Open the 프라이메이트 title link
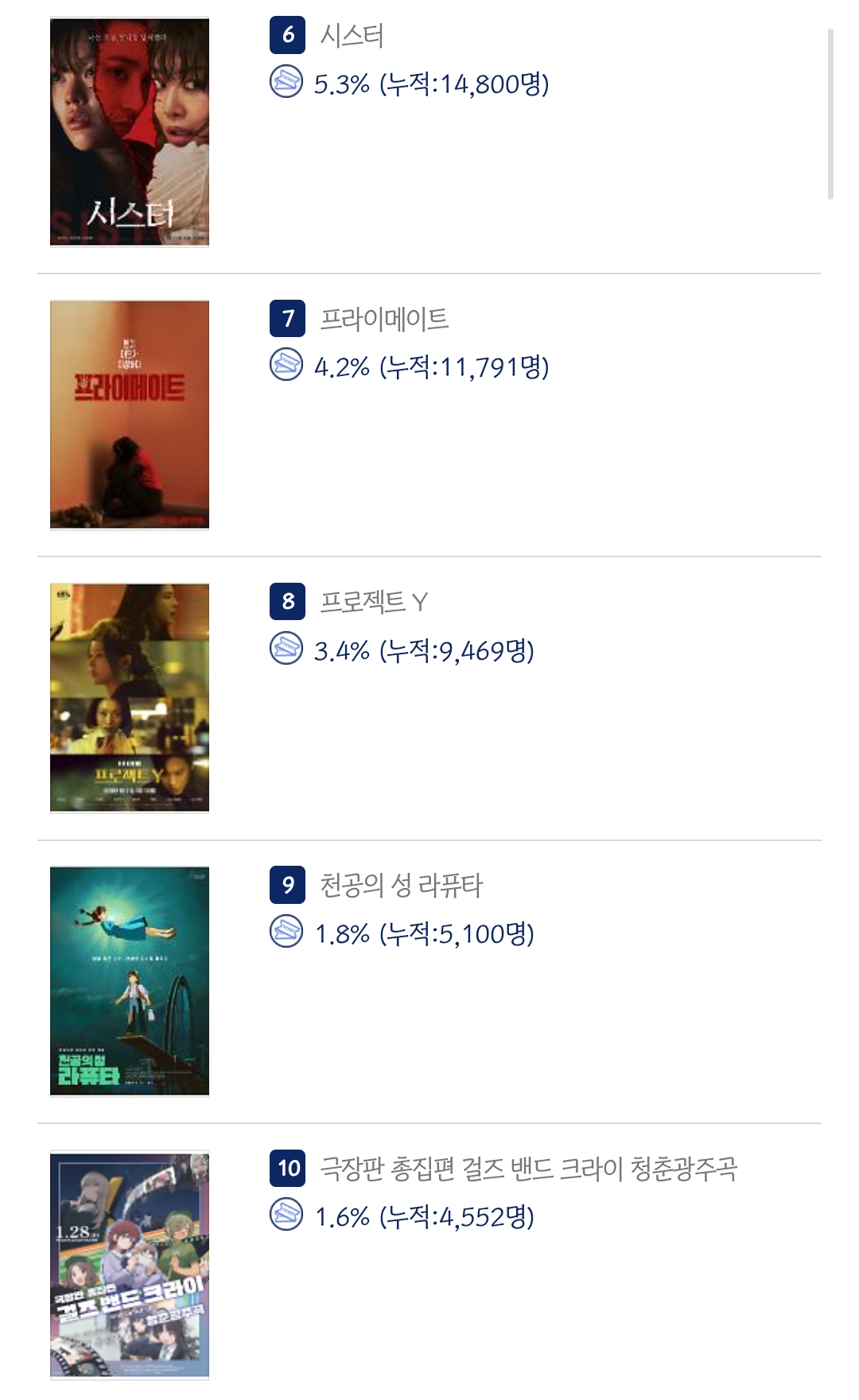This screenshot has width=859, height=1400. click(384, 319)
